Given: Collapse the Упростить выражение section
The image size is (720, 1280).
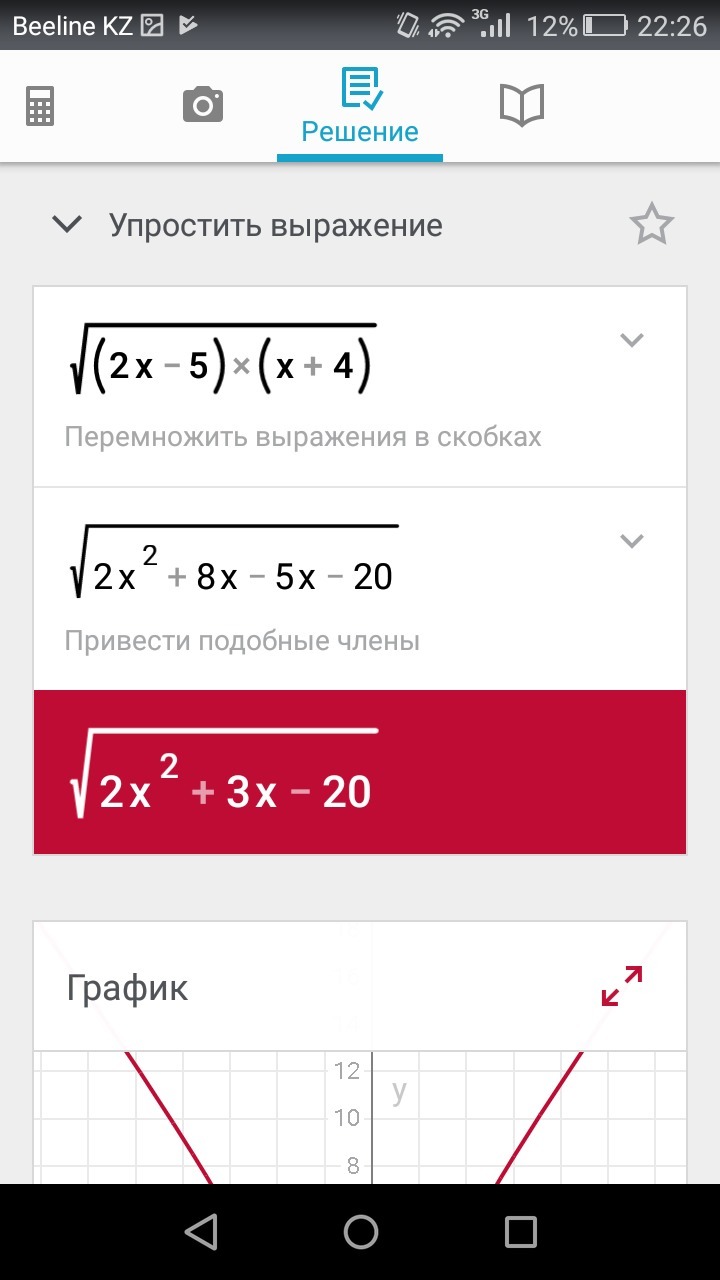Looking at the screenshot, I should point(67,225).
